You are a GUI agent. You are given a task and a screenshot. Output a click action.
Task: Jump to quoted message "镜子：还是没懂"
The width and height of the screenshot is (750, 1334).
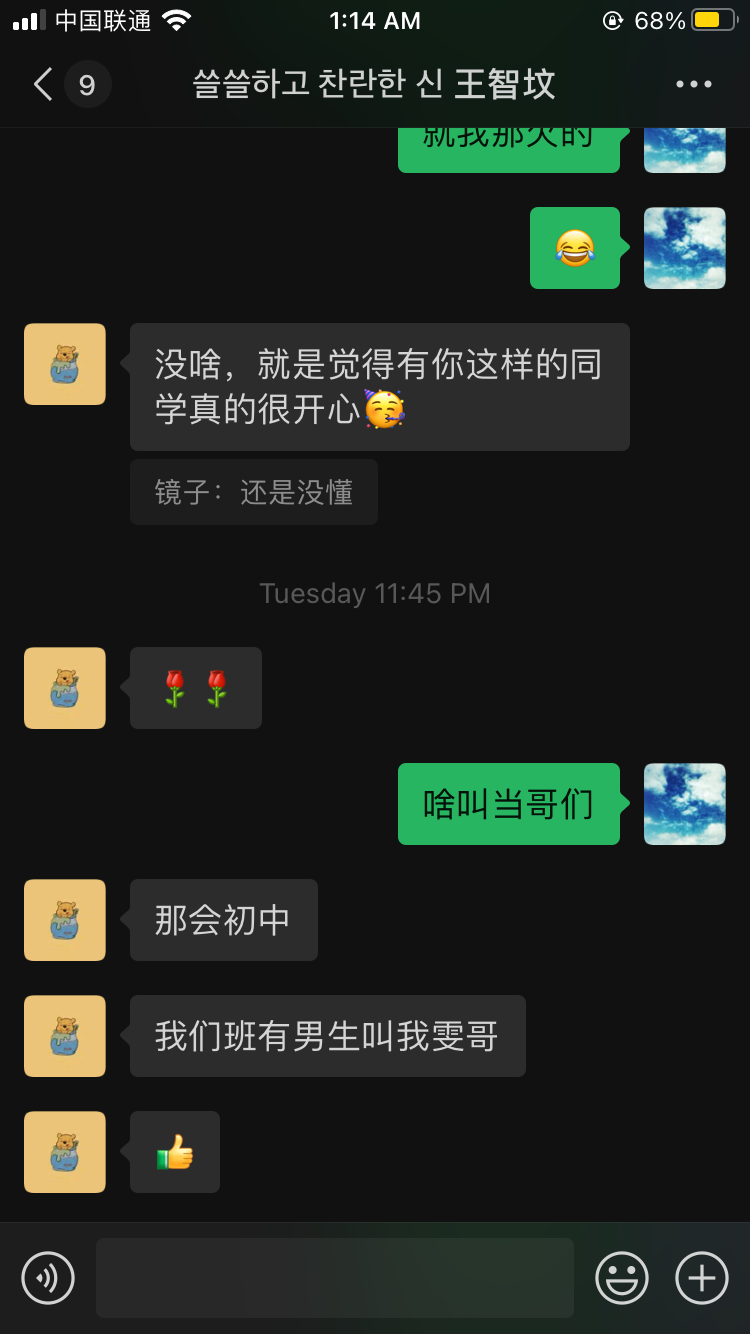254,492
